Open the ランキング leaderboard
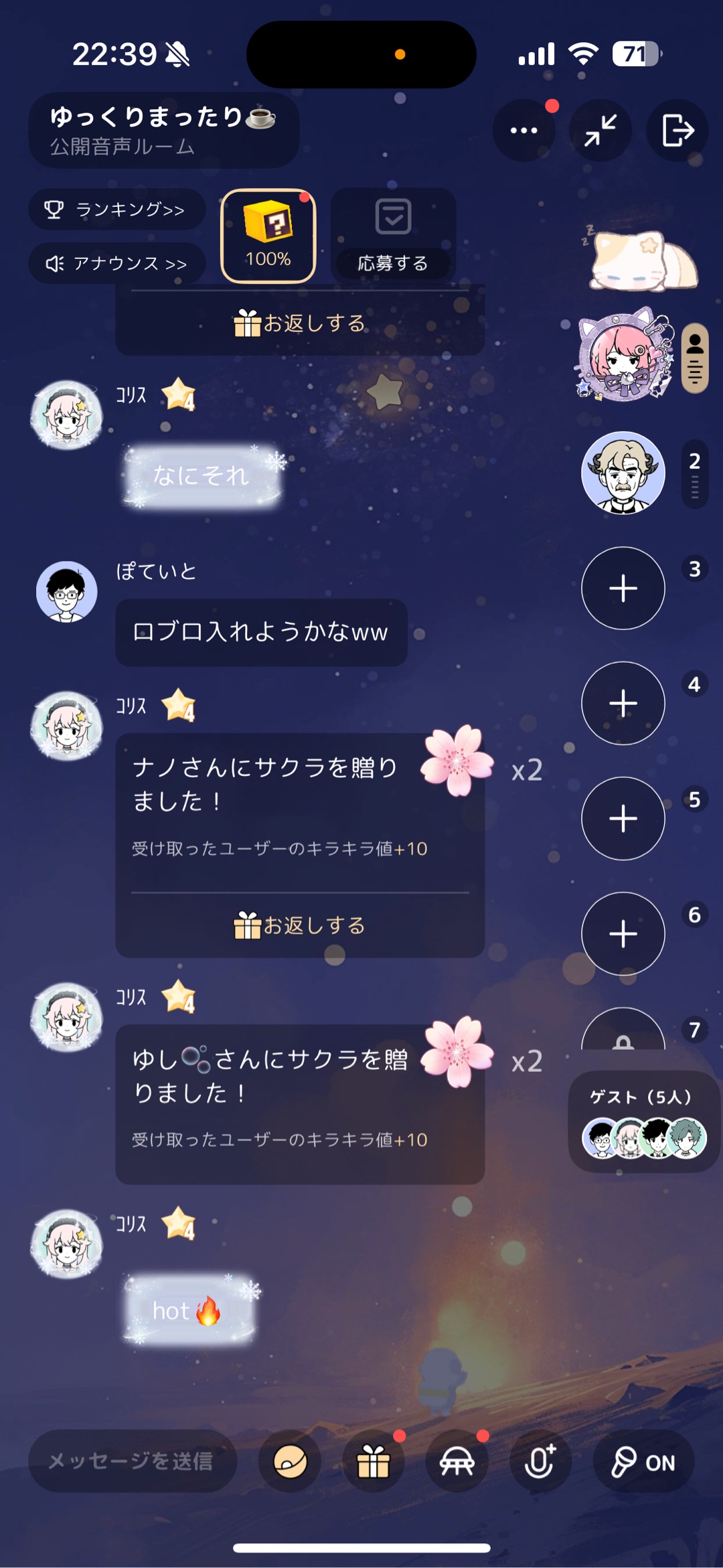The width and height of the screenshot is (723, 1568). [x=116, y=210]
